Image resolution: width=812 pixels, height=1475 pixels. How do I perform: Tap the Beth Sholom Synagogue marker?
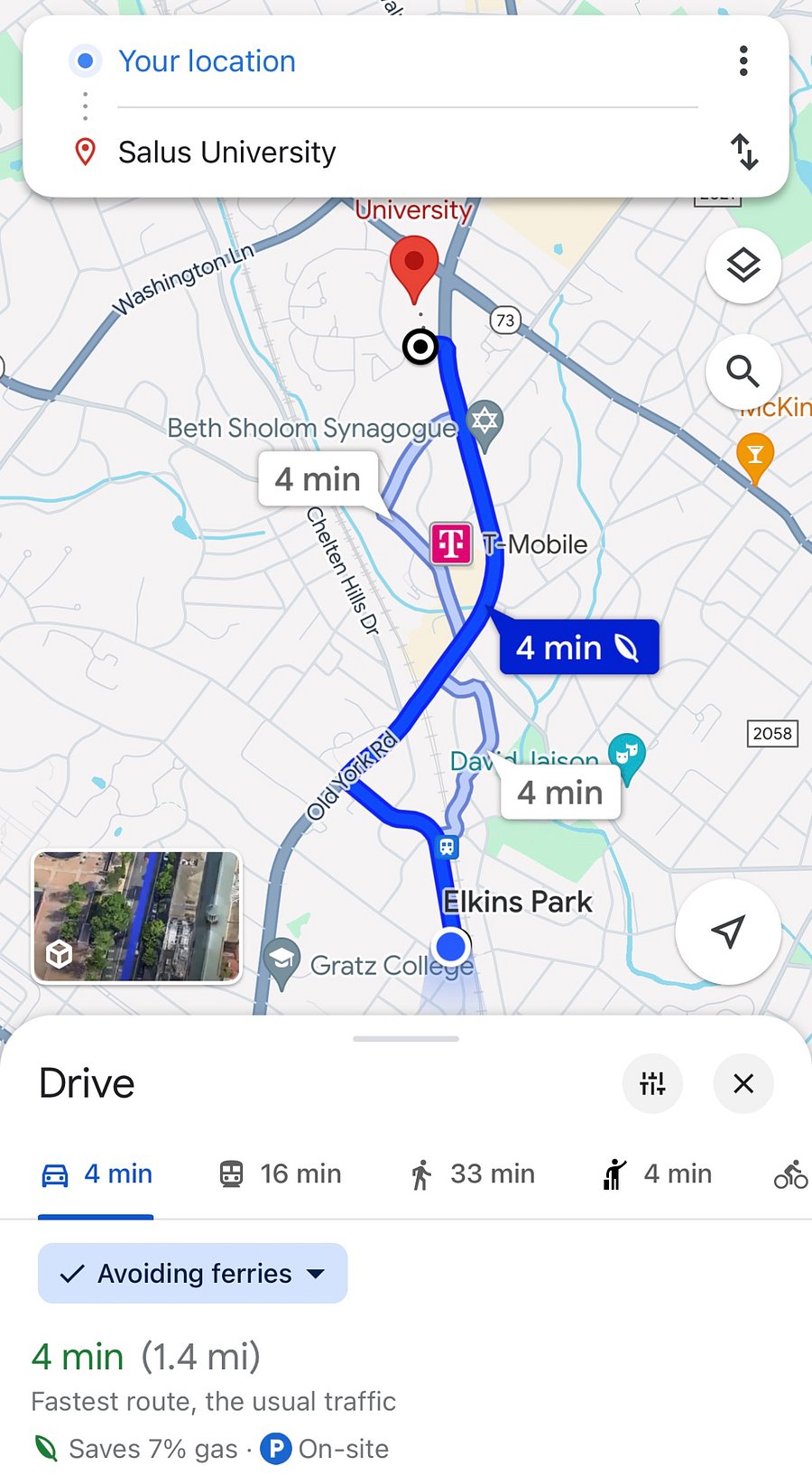pos(484,422)
